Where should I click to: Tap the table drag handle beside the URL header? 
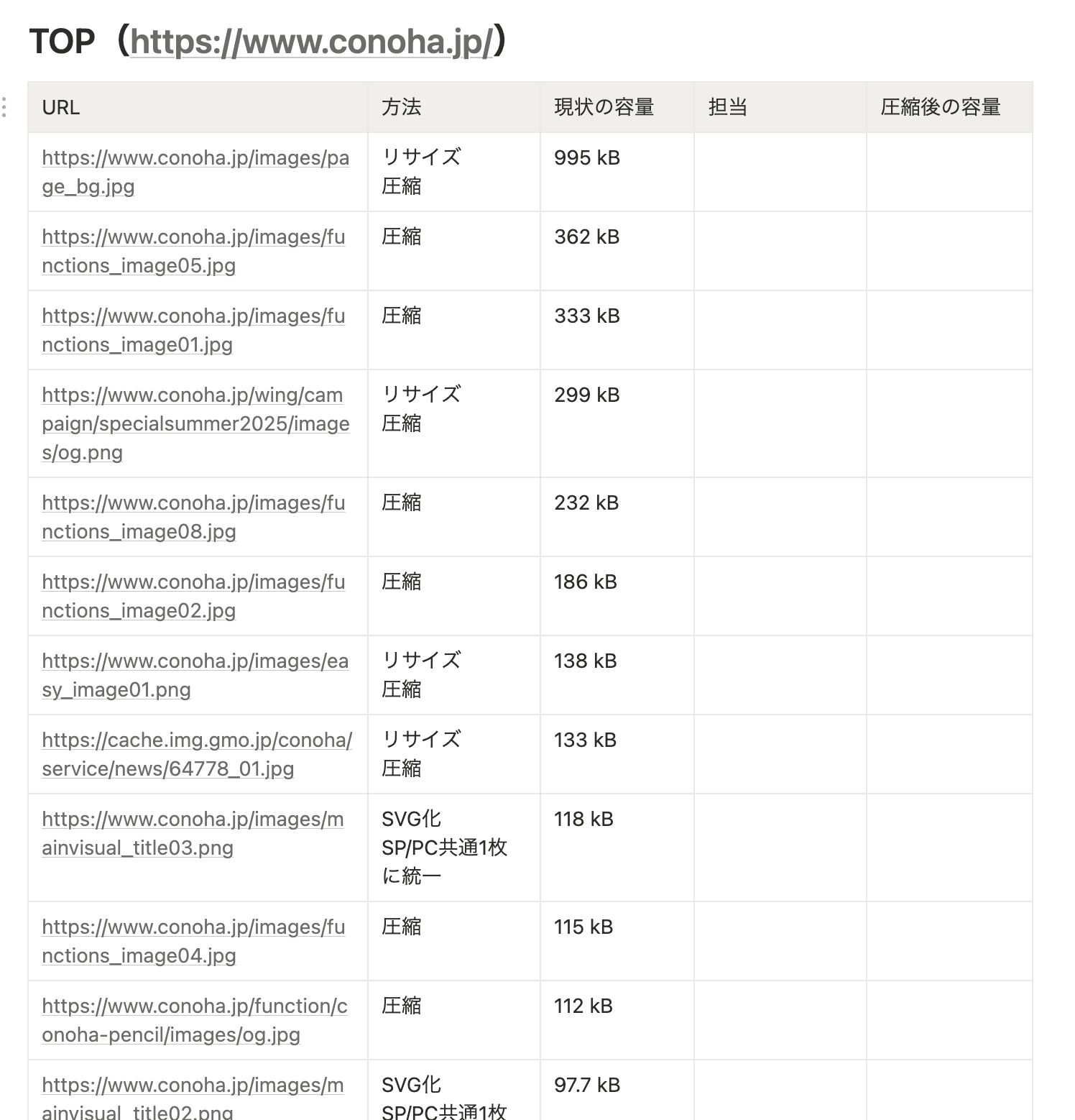(4, 107)
